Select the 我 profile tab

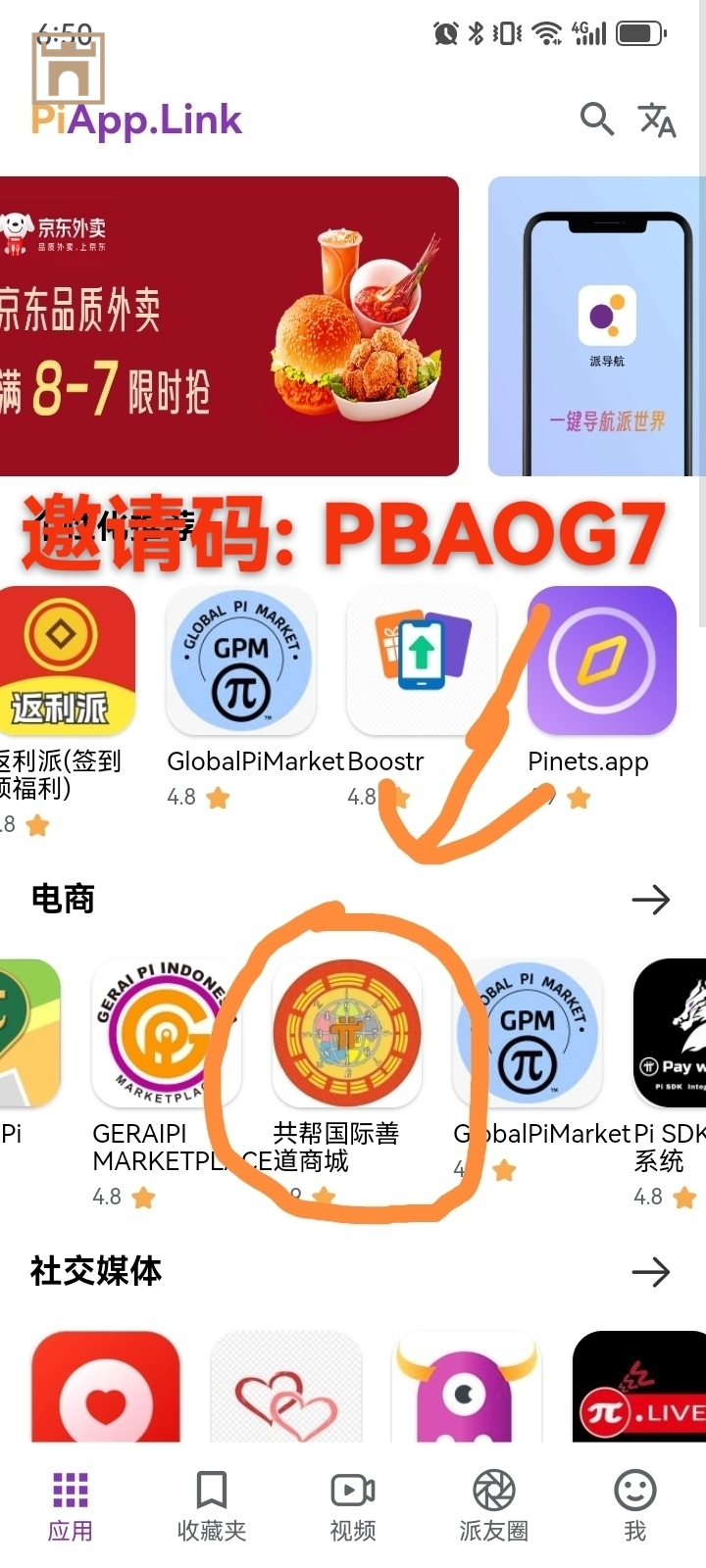tap(635, 1505)
